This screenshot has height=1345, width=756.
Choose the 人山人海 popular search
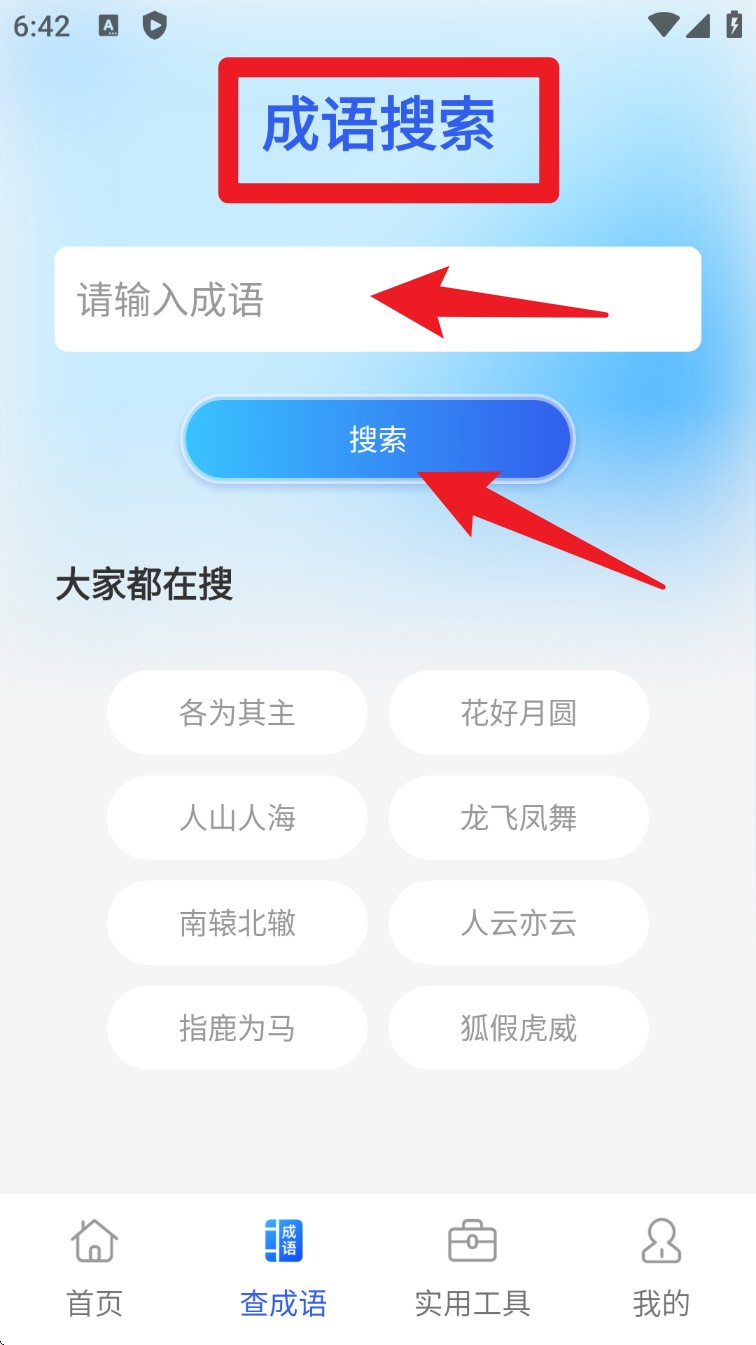[237, 818]
